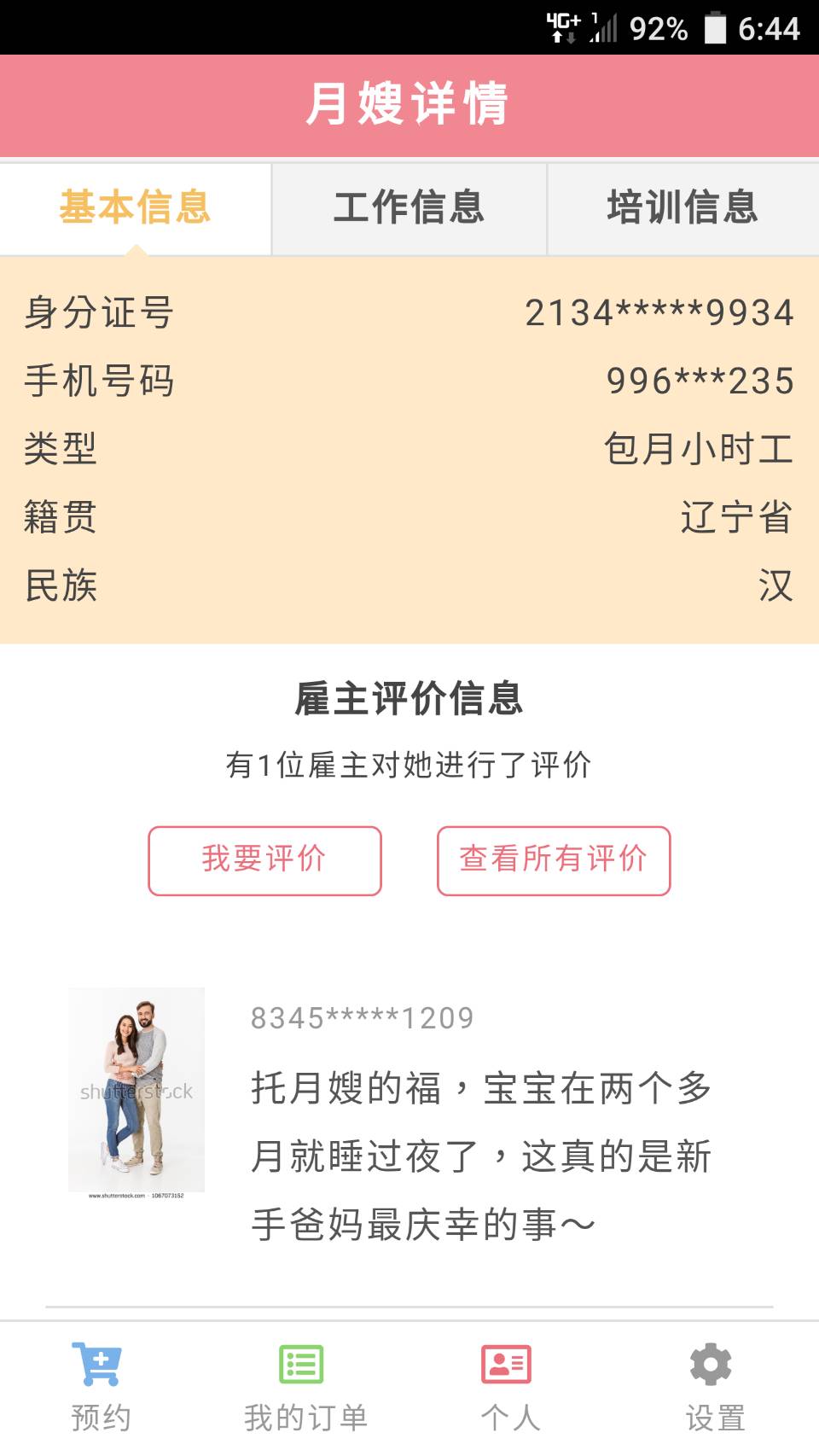Open the 培训信息 tab
The height and width of the screenshot is (1456, 819).
click(683, 208)
